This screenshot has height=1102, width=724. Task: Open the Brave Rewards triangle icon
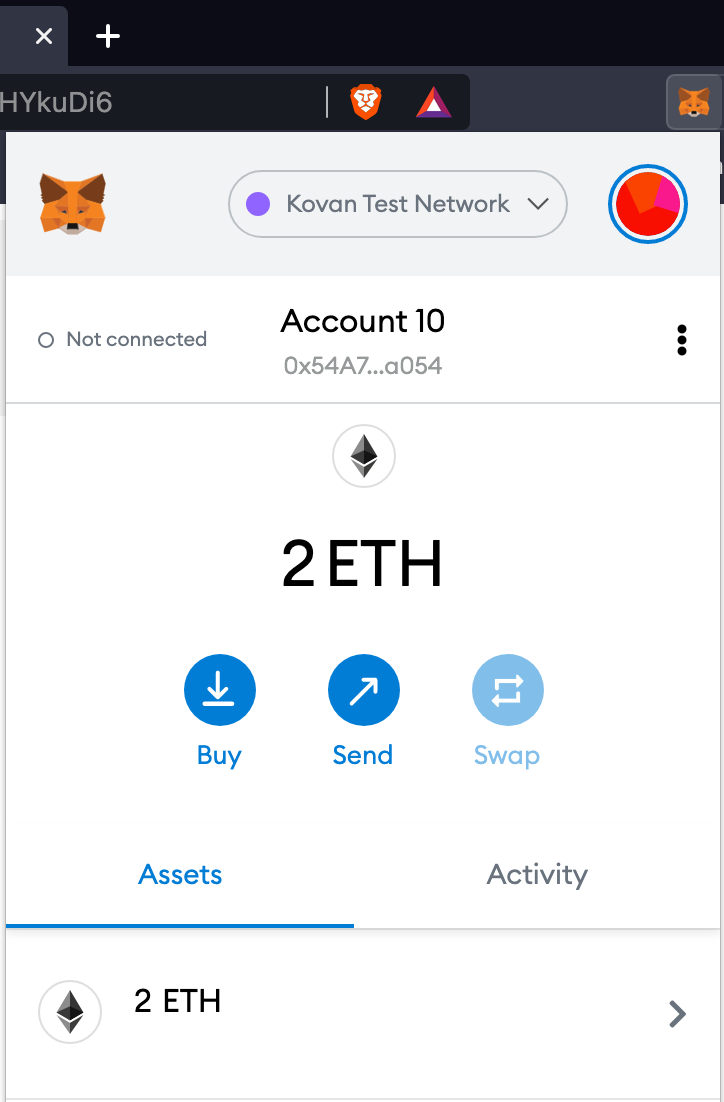(434, 102)
